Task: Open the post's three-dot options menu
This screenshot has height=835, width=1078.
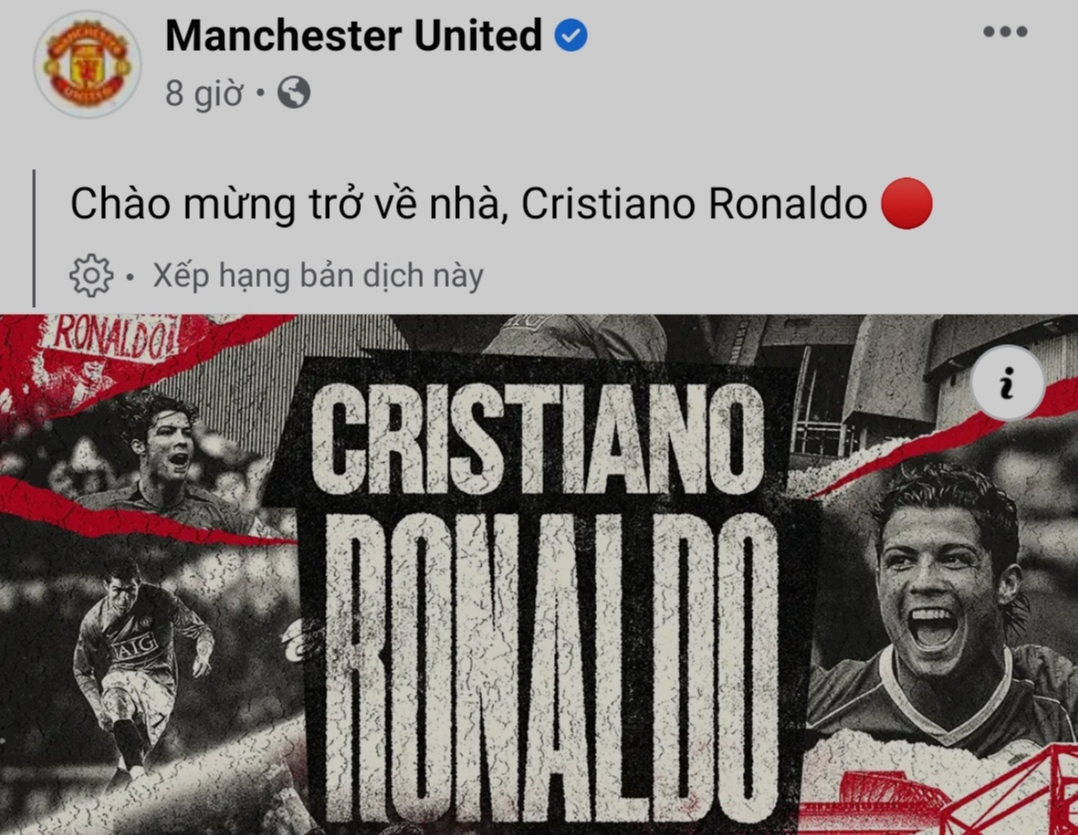Action: (1005, 32)
